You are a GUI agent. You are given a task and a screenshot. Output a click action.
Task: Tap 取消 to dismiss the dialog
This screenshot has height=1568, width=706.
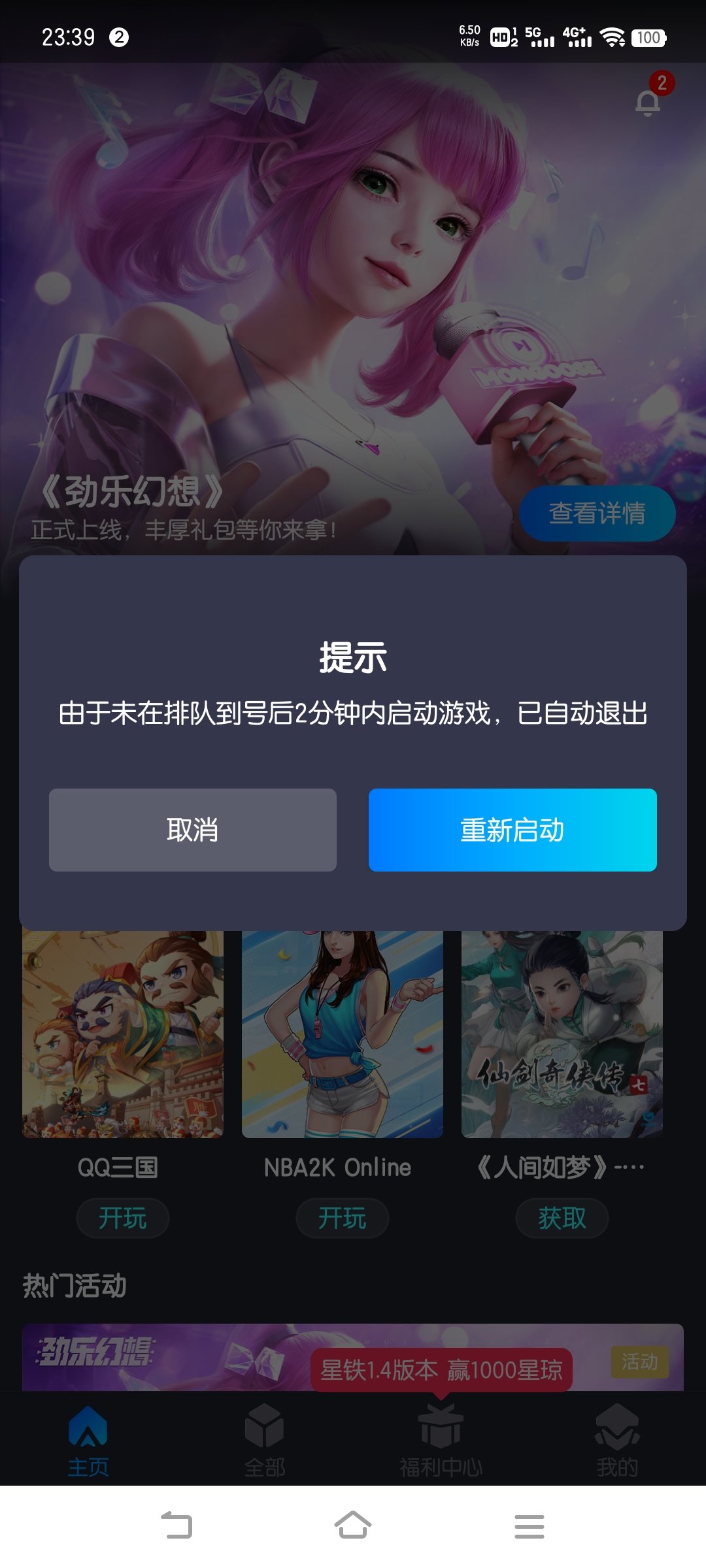[x=193, y=830]
